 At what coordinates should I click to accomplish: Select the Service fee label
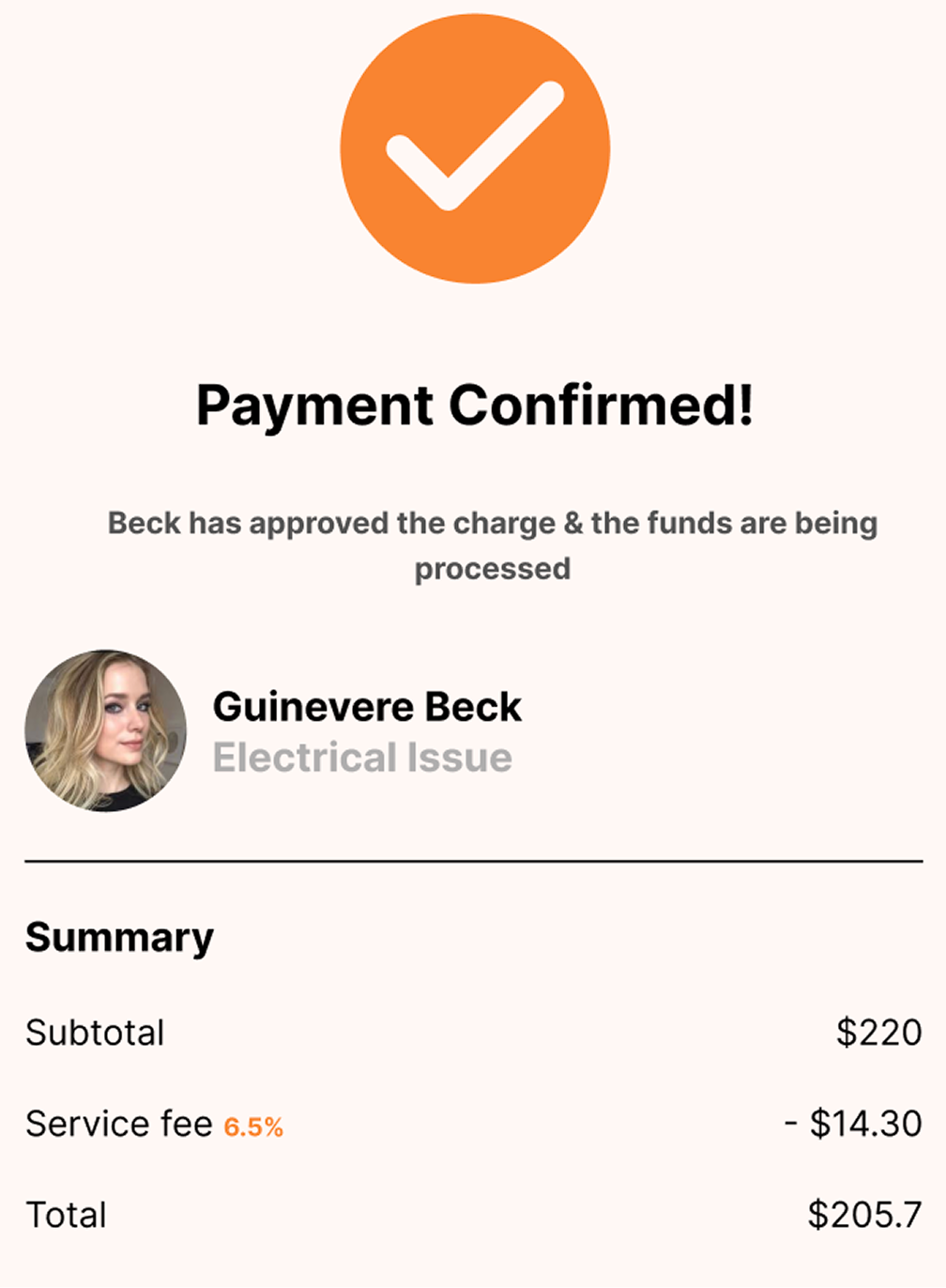click(116, 1124)
